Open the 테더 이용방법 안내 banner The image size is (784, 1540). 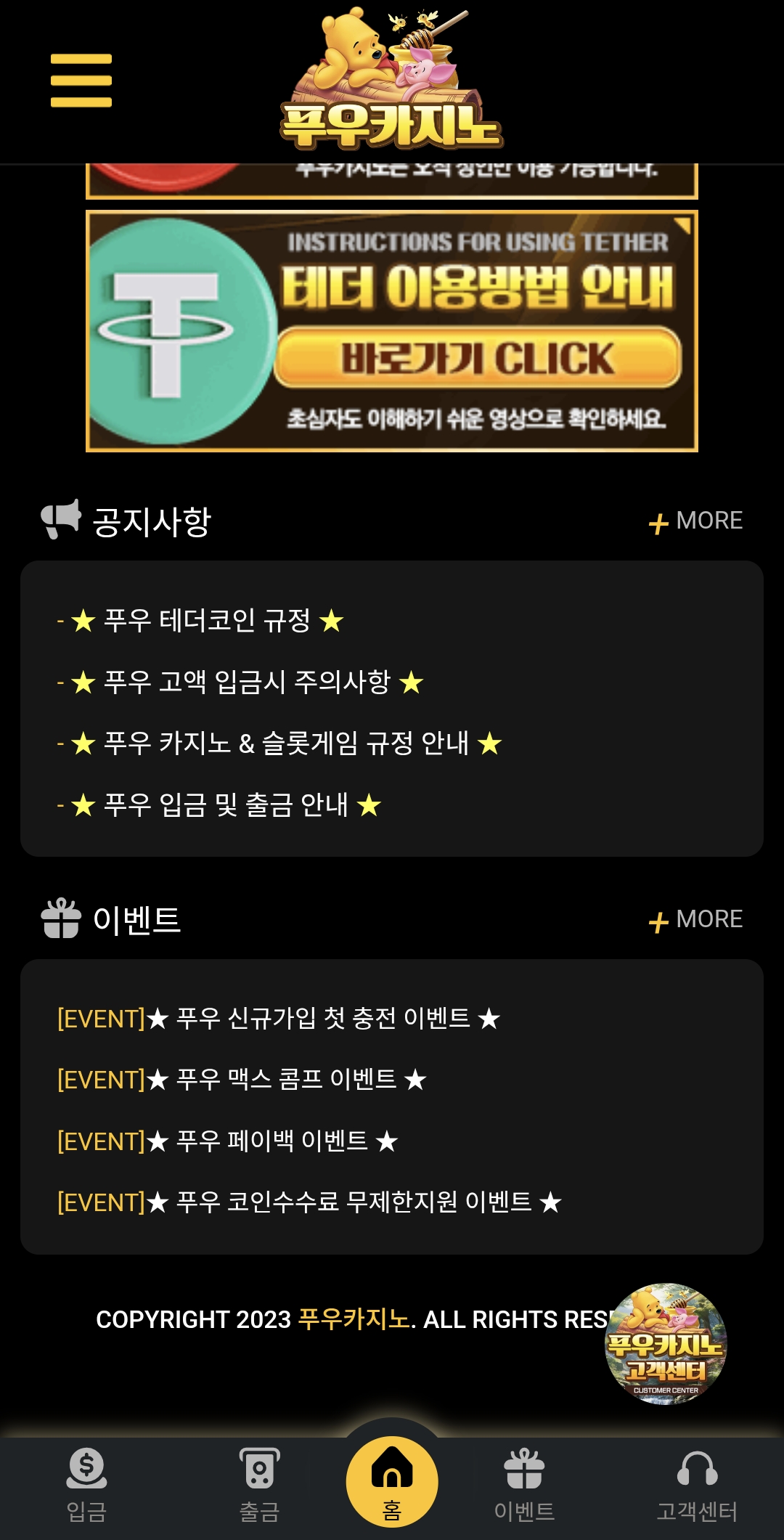tap(392, 331)
